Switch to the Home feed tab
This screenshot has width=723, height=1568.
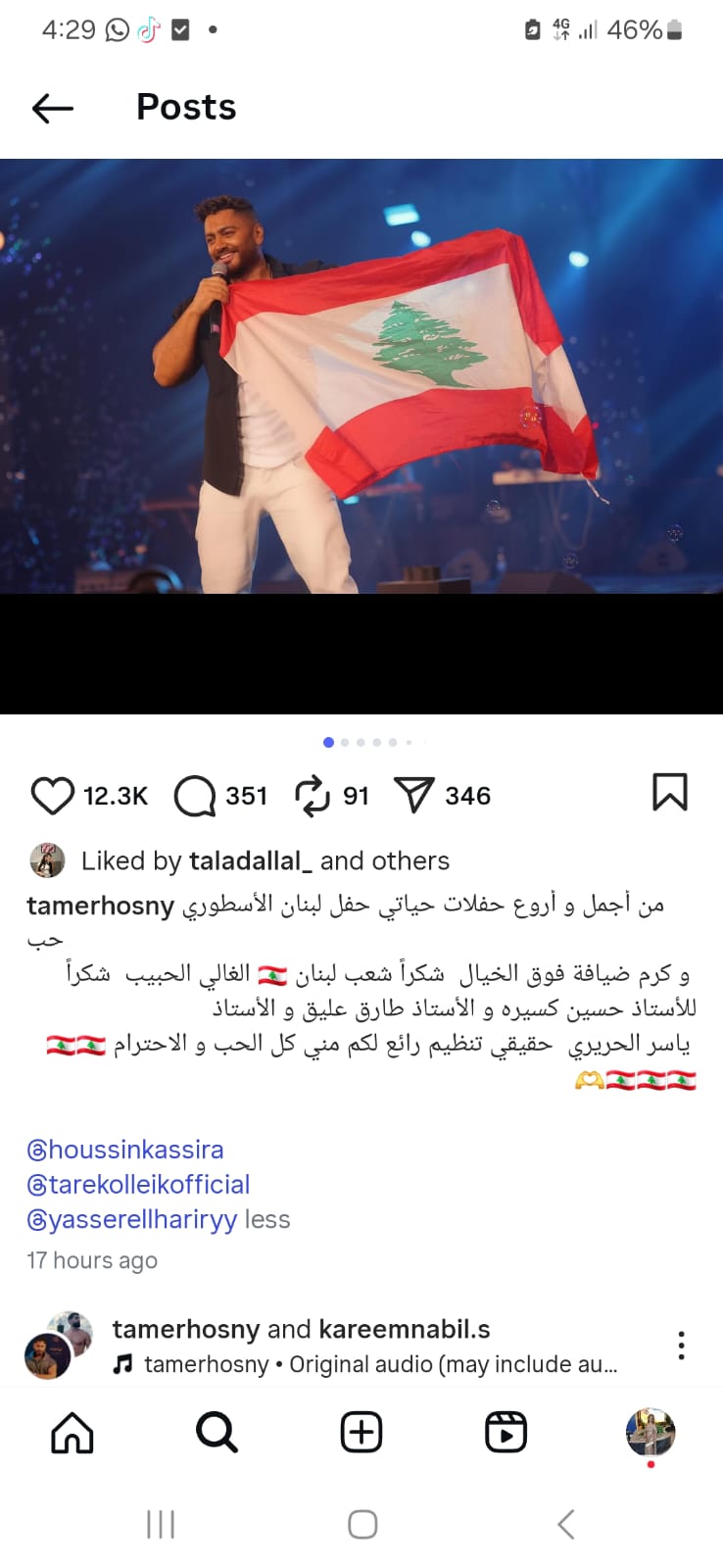click(72, 1433)
